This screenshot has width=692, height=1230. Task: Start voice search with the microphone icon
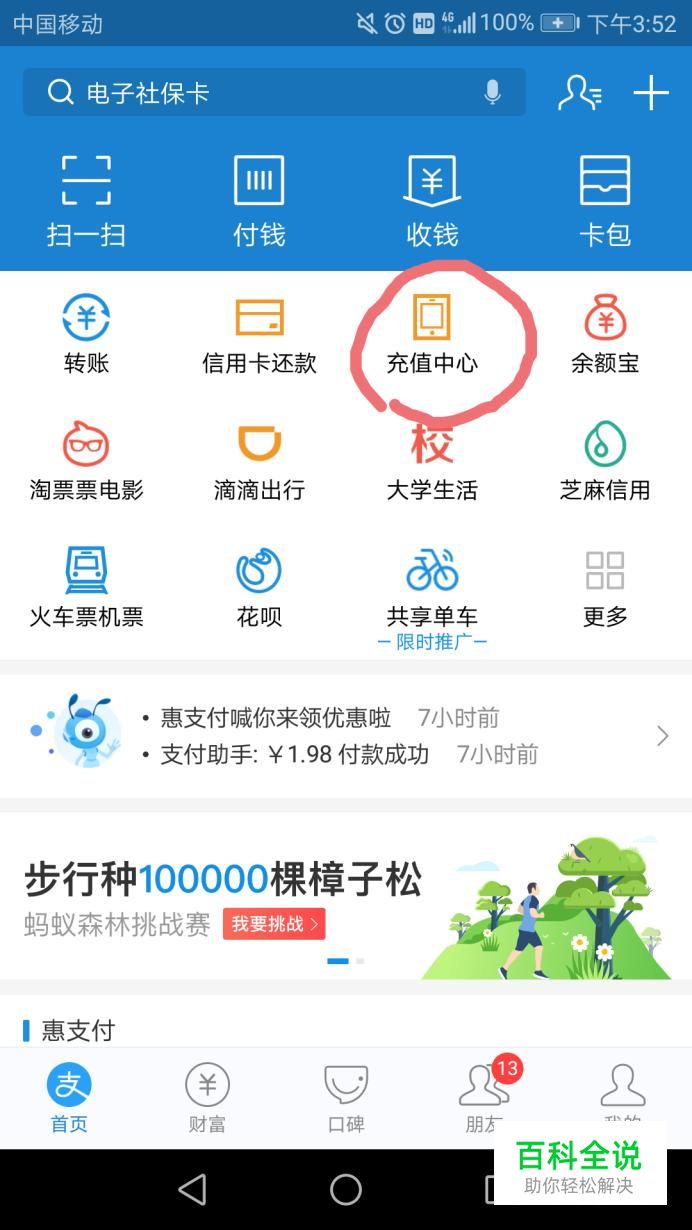(492, 93)
